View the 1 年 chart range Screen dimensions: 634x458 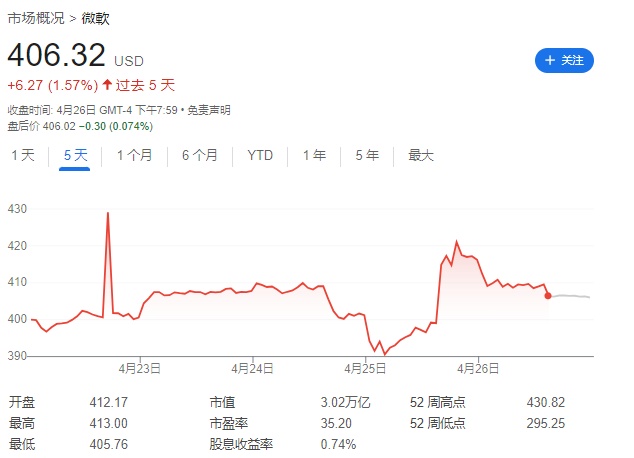pyautogui.click(x=314, y=155)
